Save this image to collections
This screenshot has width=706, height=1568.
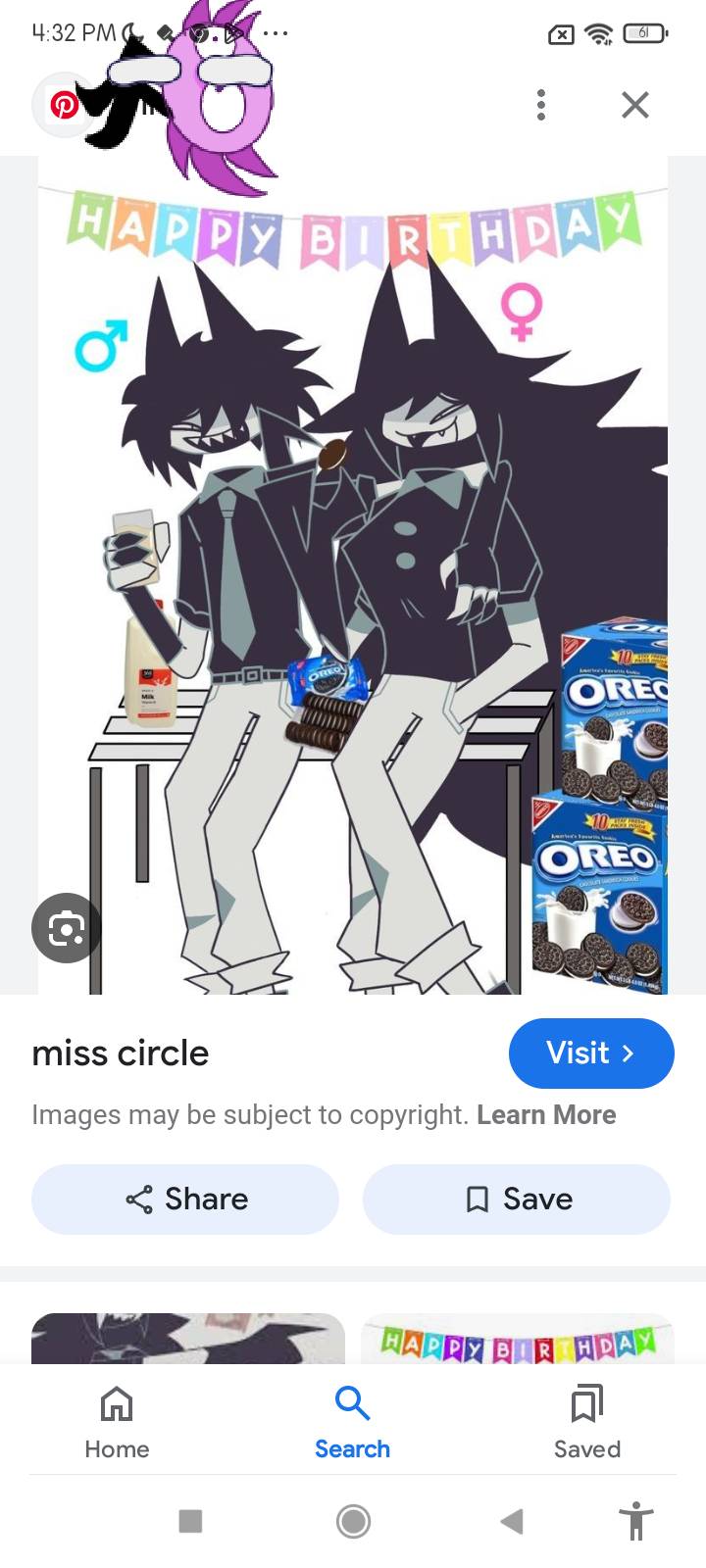point(517,1200)
